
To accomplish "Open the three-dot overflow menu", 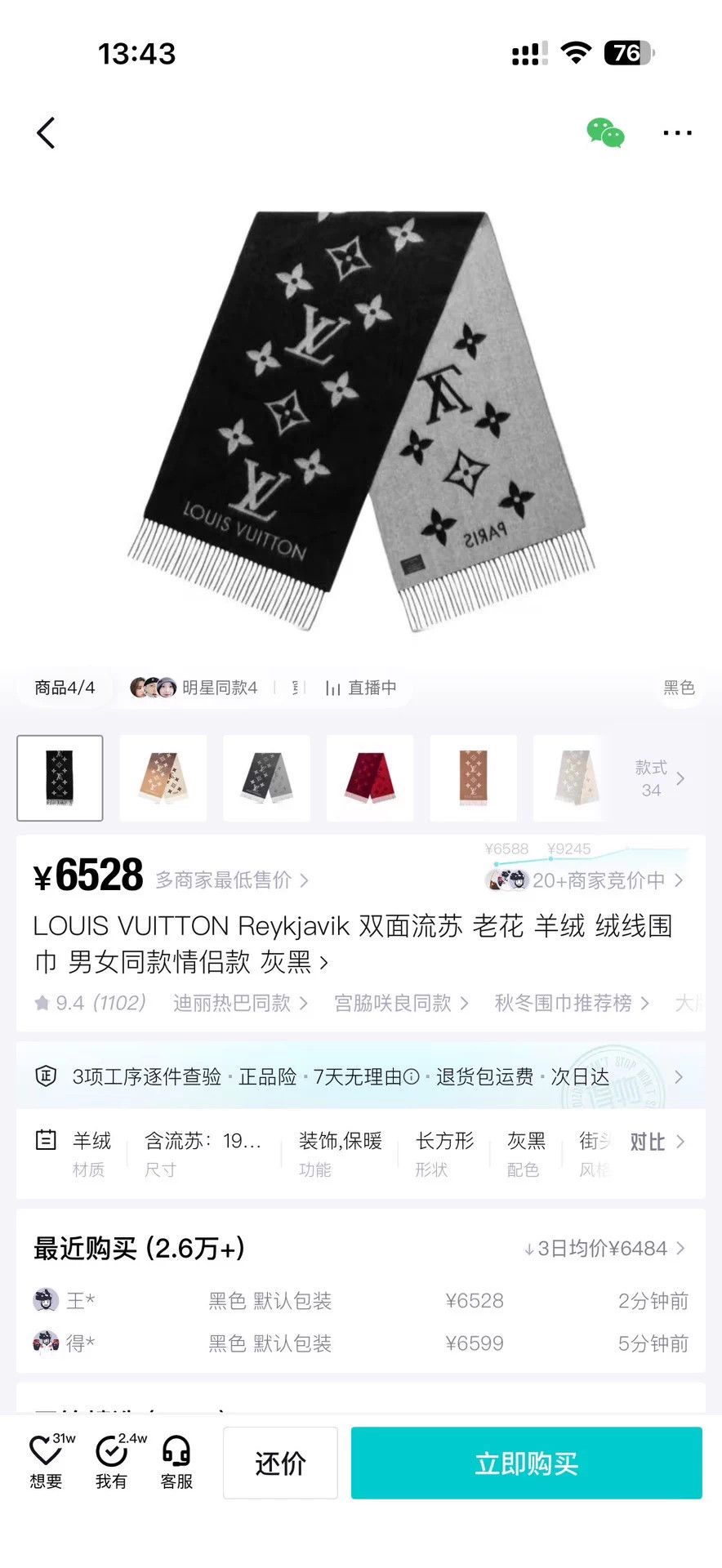I will pyautogui.click(x=677, y=132).
